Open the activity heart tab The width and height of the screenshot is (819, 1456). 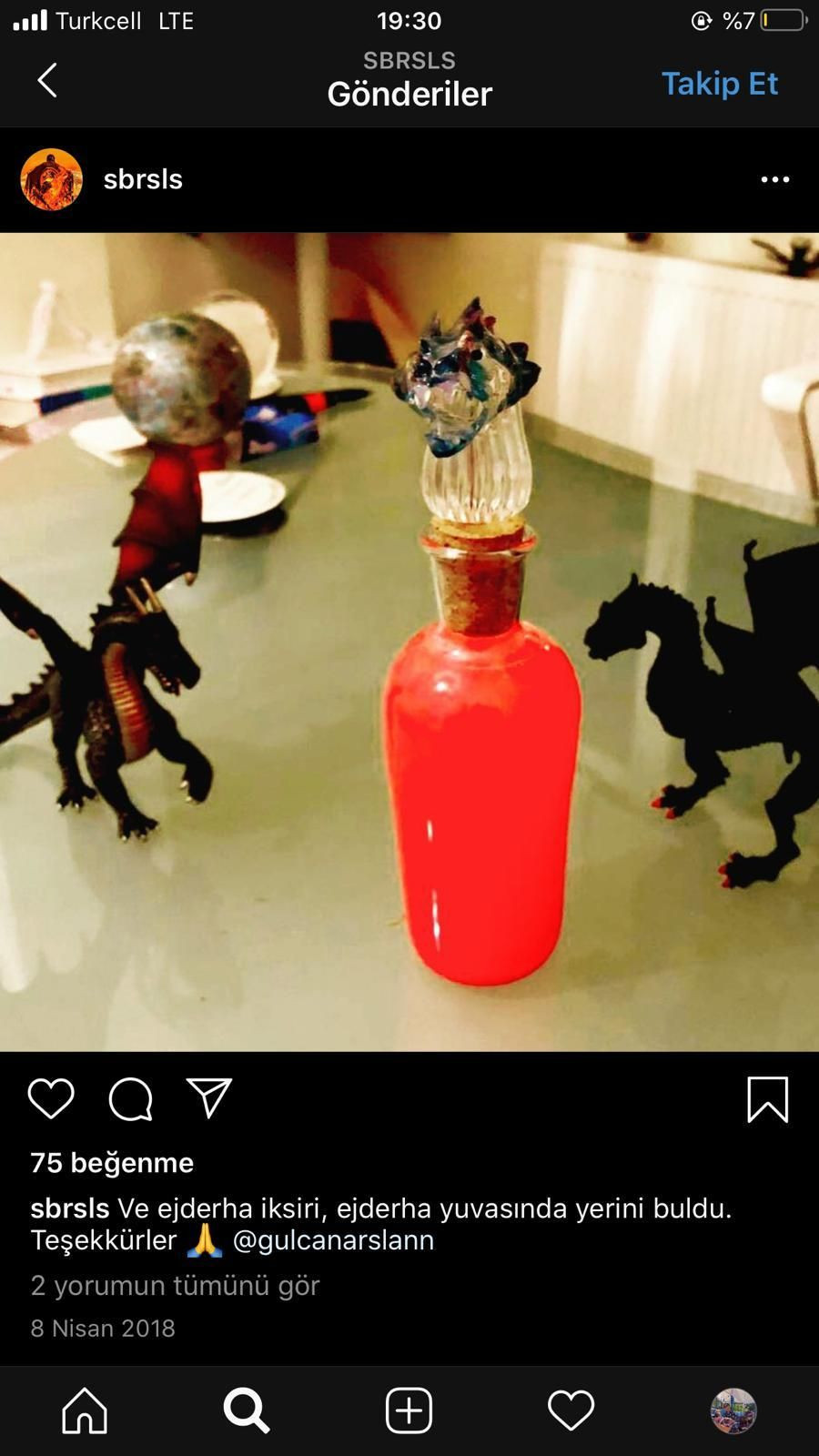tap(571, 1410)
